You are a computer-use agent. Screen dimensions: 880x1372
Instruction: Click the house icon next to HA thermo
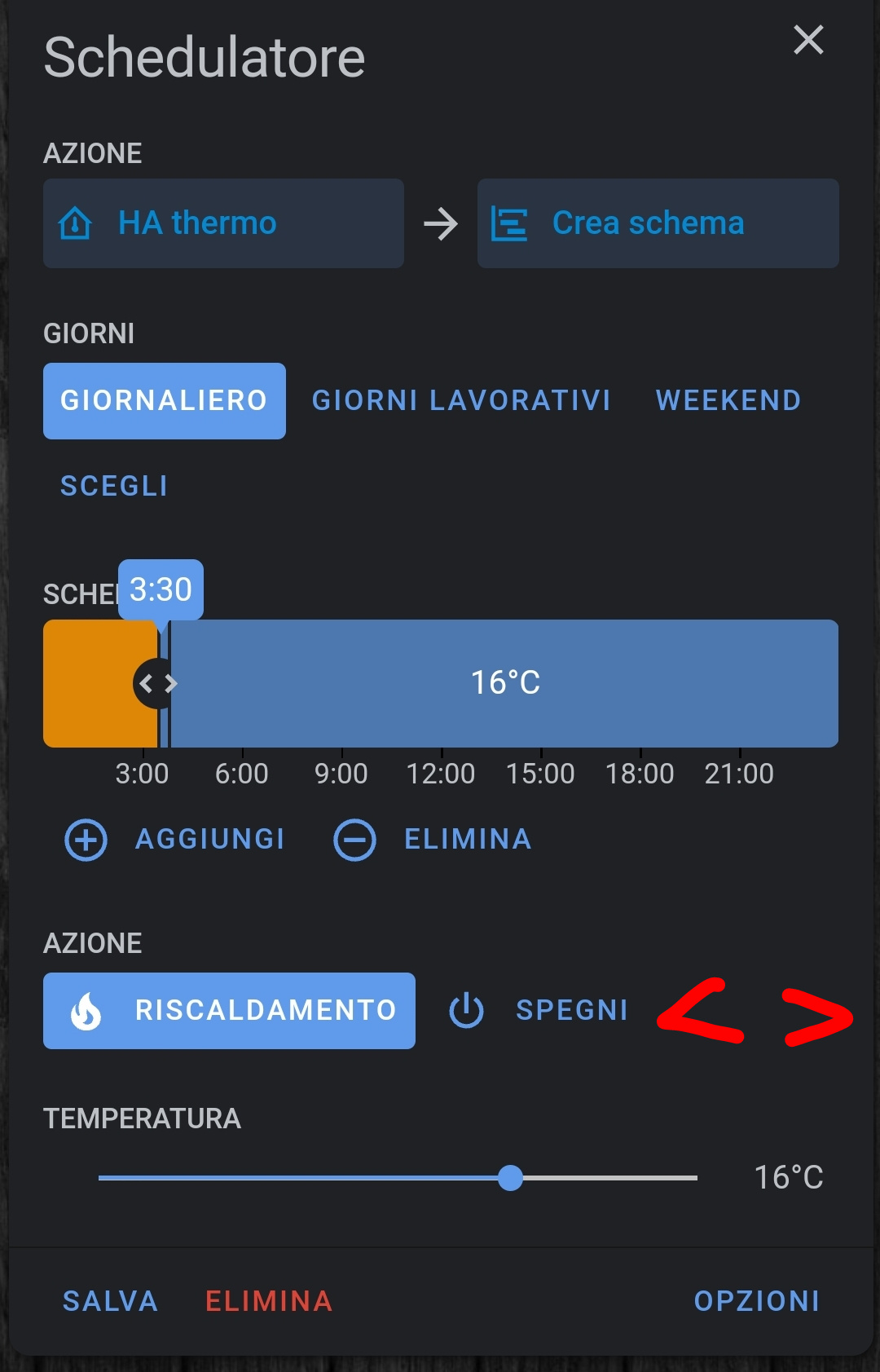click(75, 223)
